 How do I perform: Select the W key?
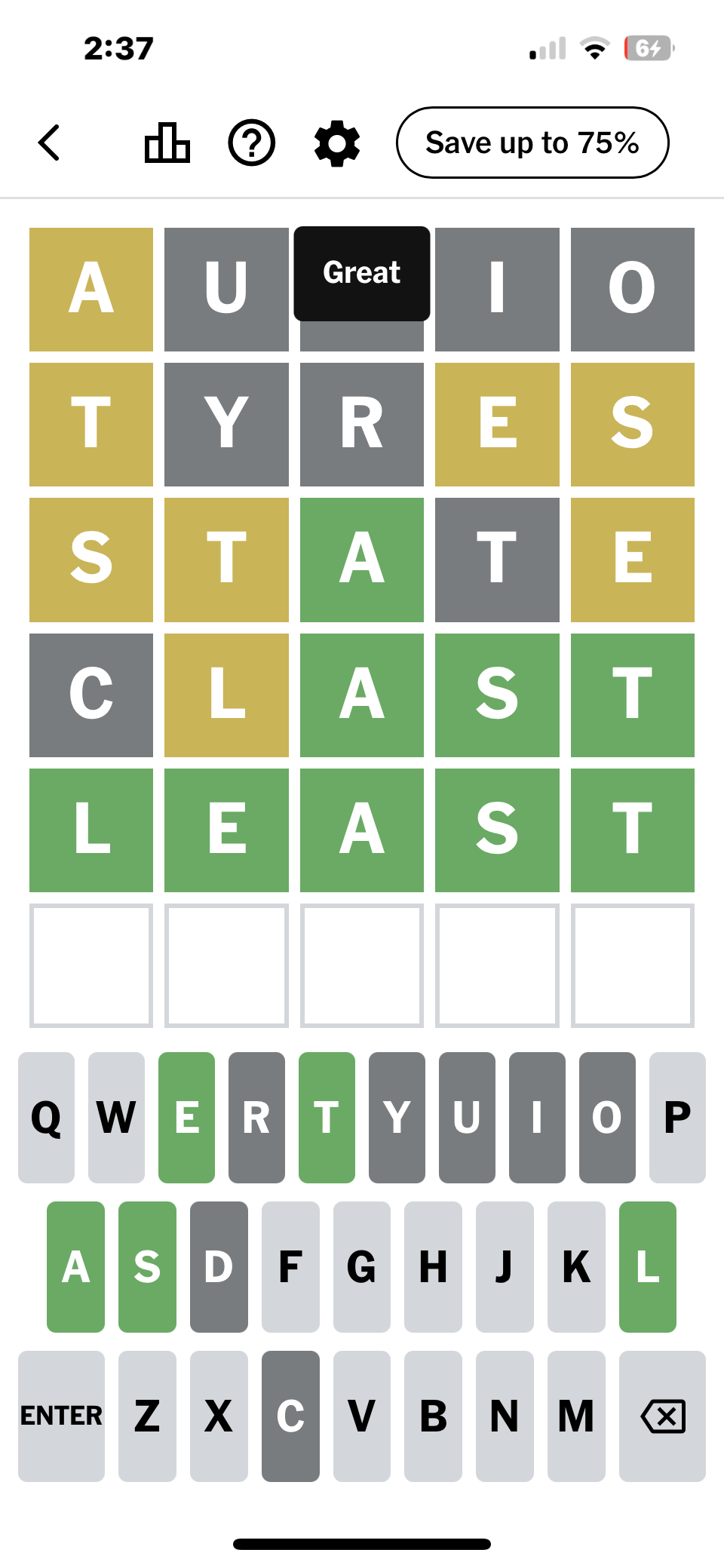(116, 1117)
